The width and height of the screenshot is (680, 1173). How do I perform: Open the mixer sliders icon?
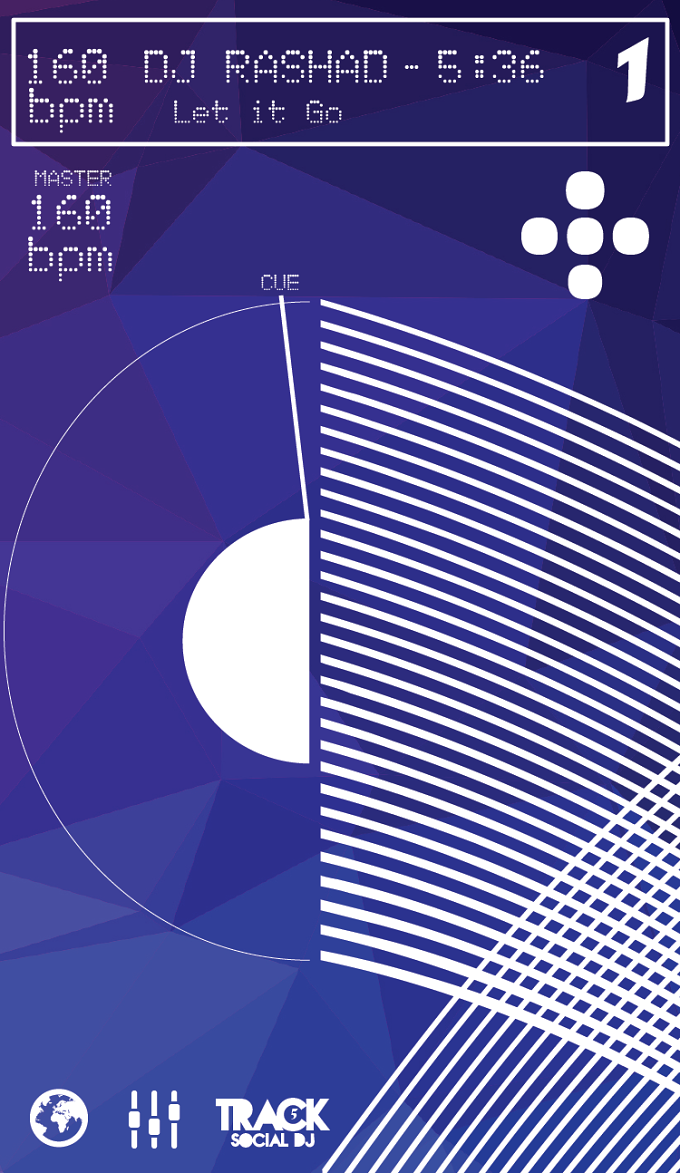coord(154,1119)
